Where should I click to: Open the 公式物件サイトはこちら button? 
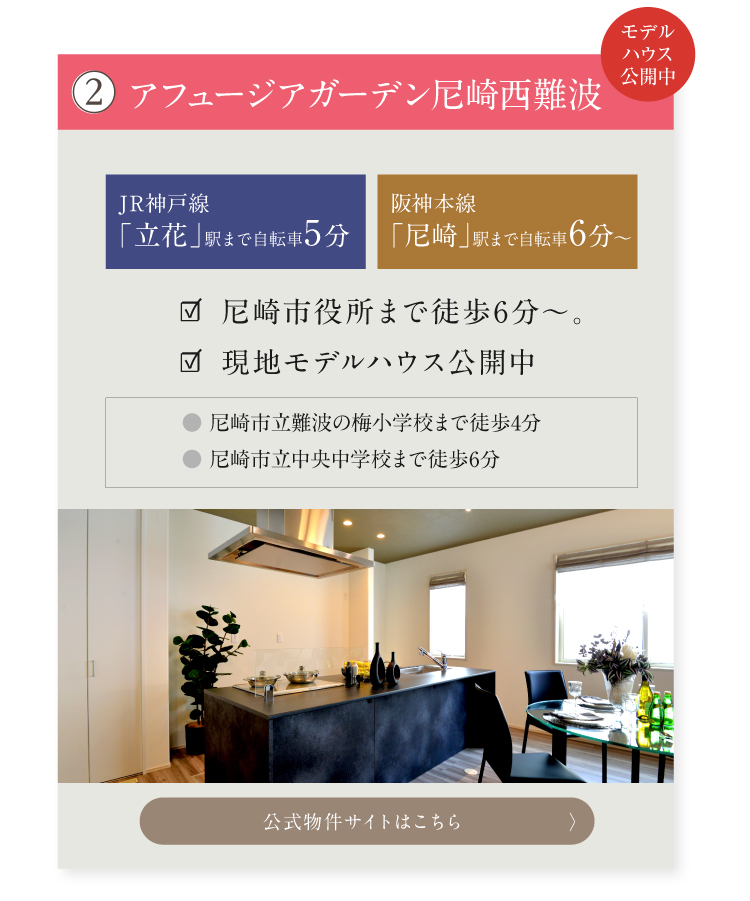pos(366,821)
